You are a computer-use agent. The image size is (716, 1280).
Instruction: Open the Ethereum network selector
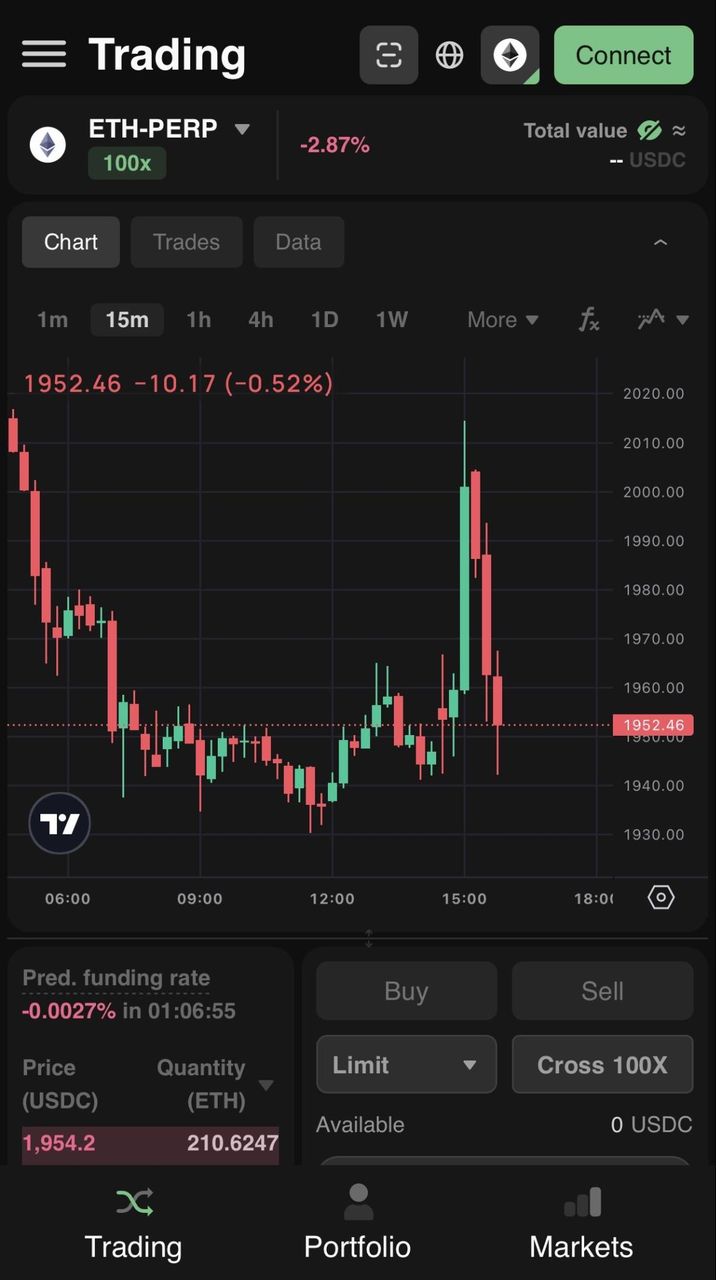coord(510,55)
